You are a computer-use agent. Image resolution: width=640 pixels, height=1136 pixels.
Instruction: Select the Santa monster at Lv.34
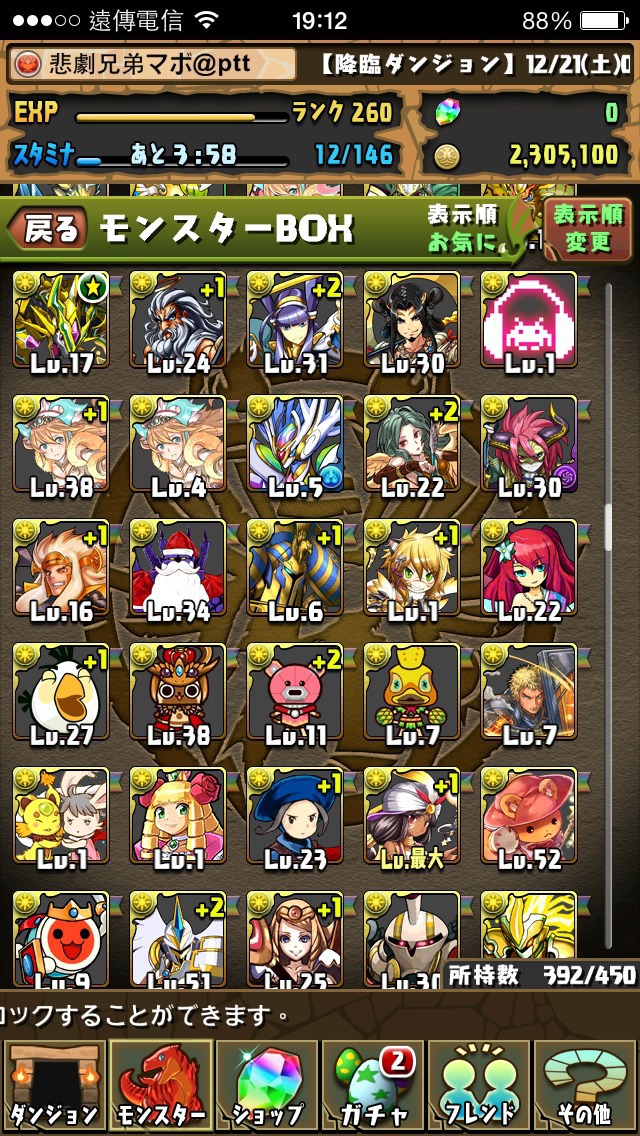[178, 569]
